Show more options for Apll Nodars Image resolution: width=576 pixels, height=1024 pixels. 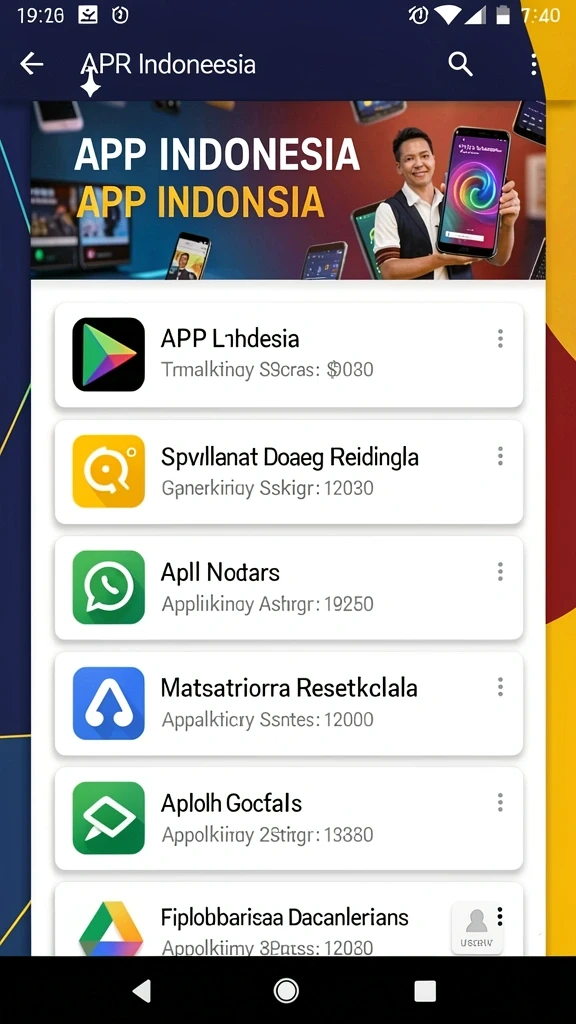500,571
